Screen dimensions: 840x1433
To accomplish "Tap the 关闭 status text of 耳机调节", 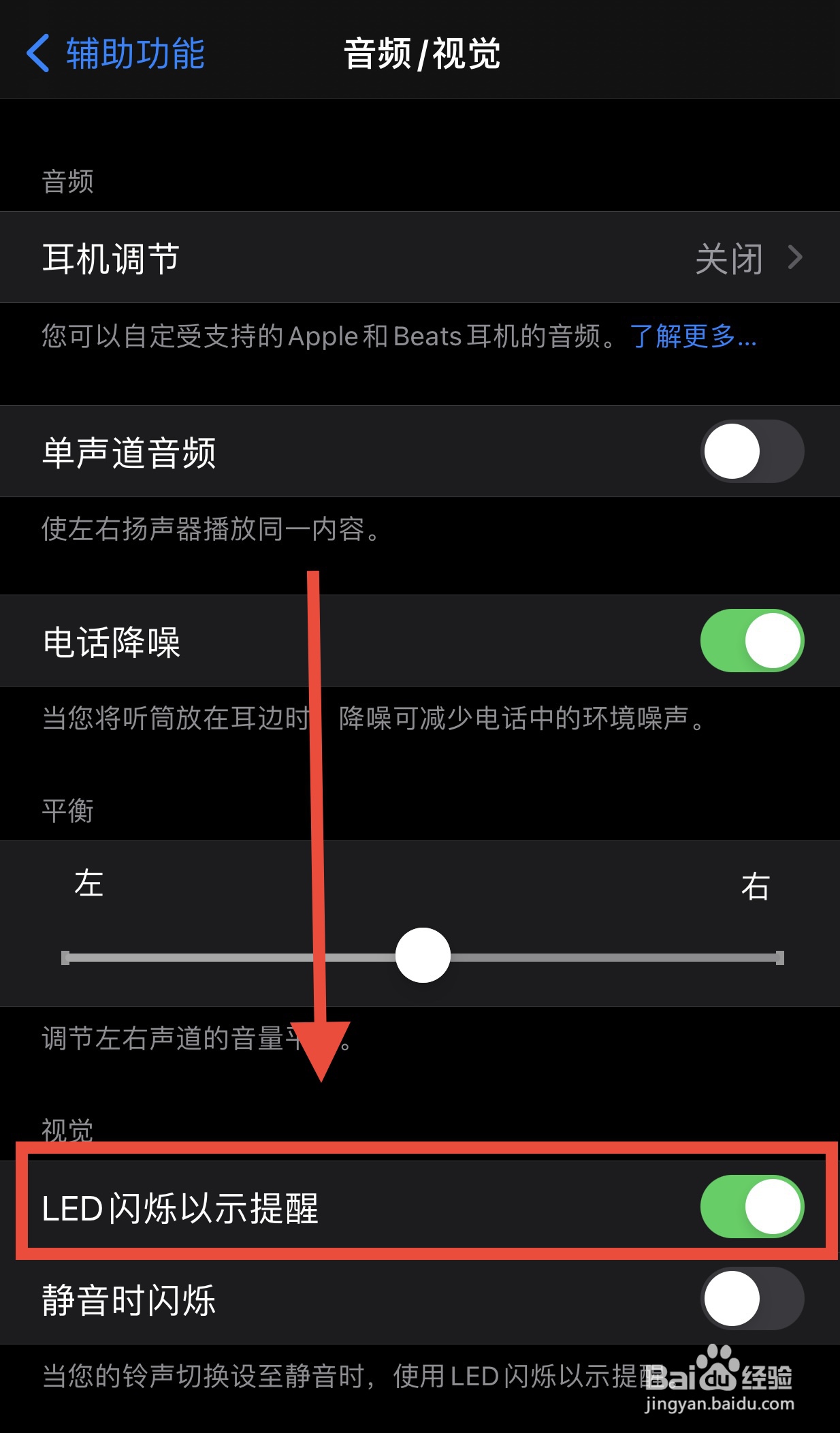I will point(728,259).
